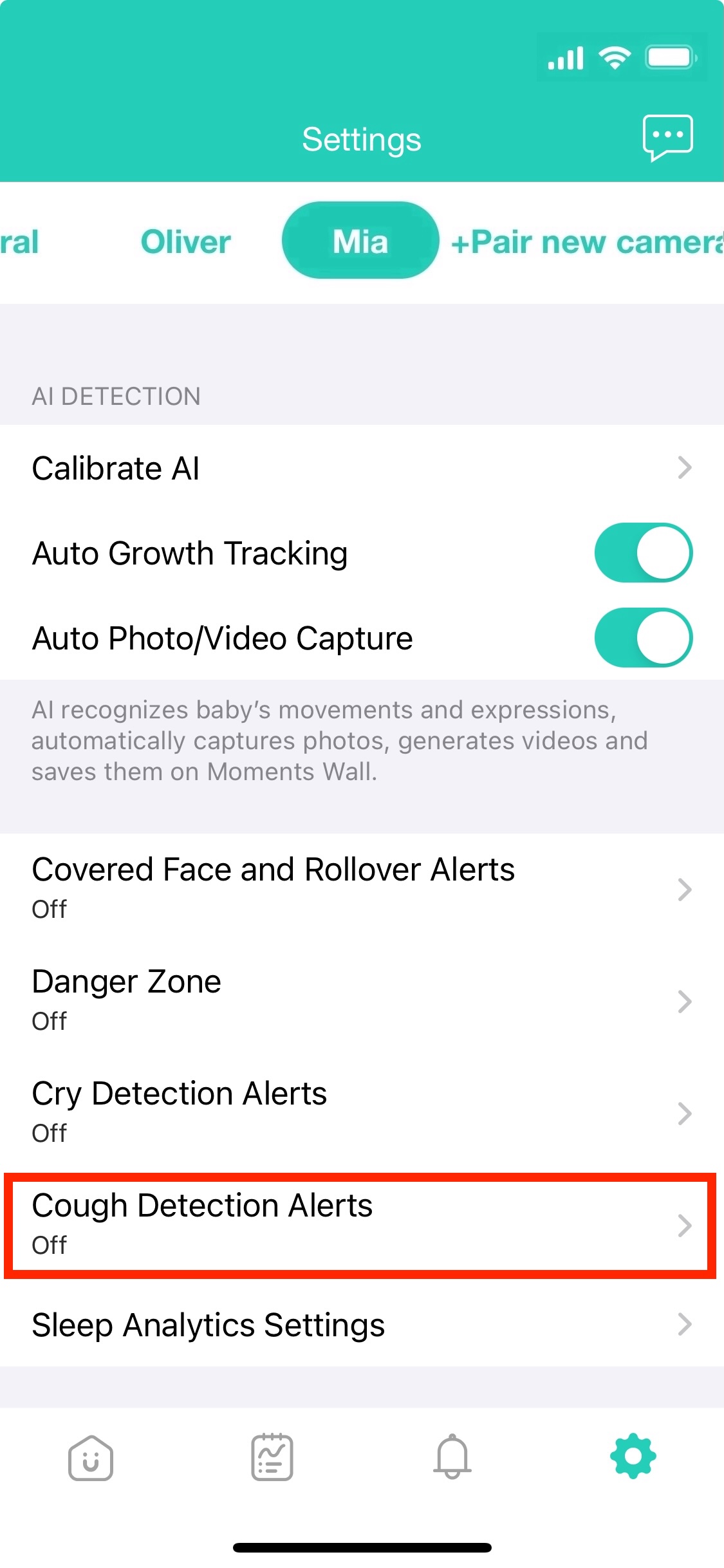Open Cough Detection Alerts

(362, 1224)
